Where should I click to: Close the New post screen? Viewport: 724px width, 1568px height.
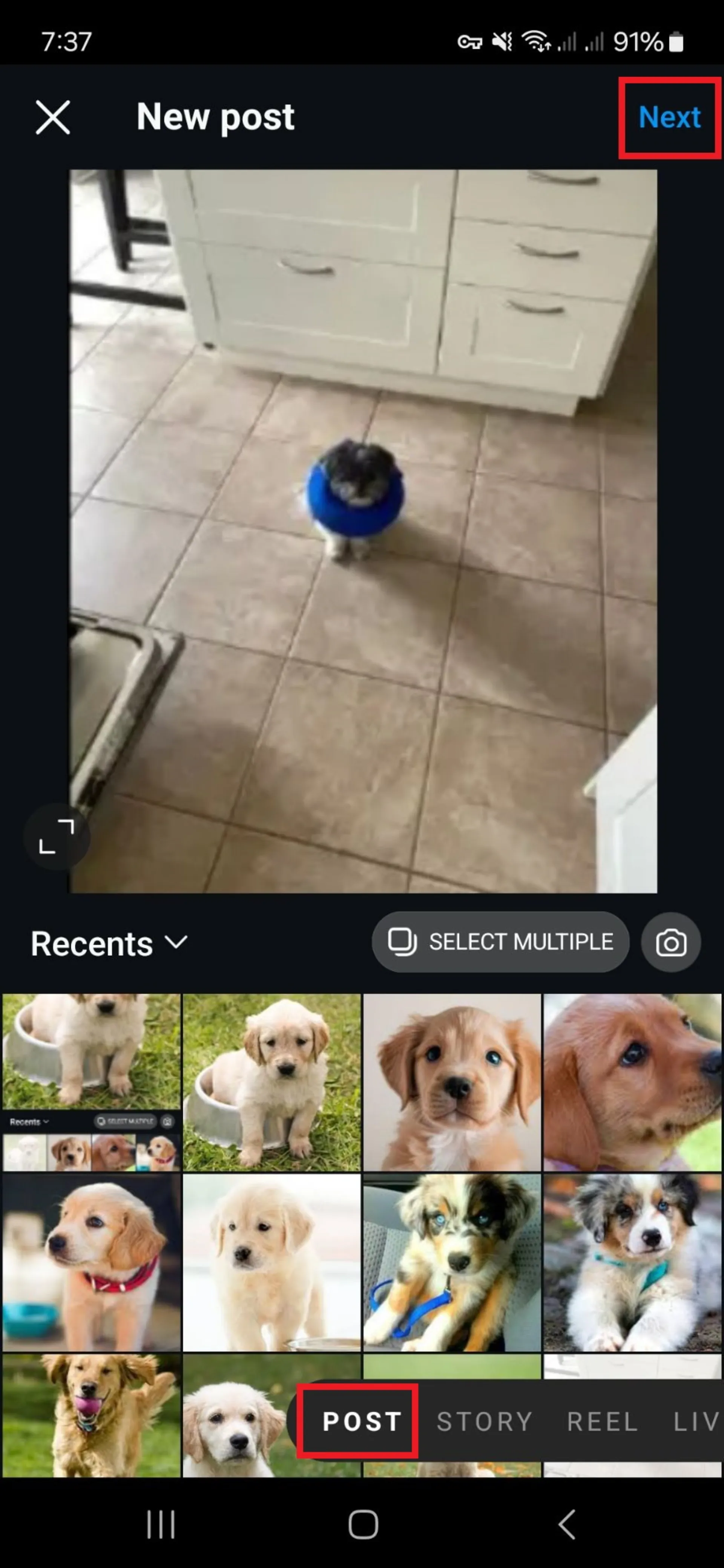tap(53, 117)
